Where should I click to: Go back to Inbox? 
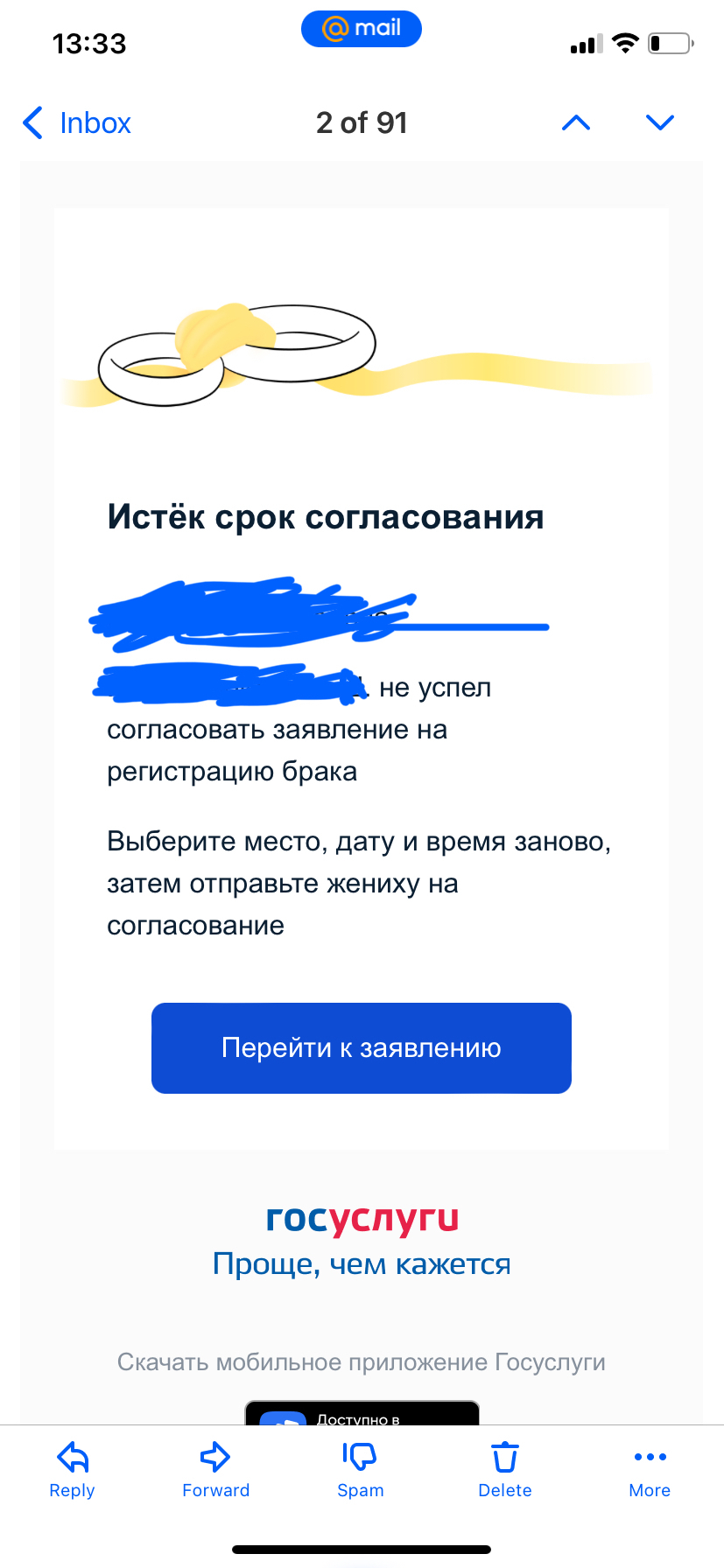(76, 123)
